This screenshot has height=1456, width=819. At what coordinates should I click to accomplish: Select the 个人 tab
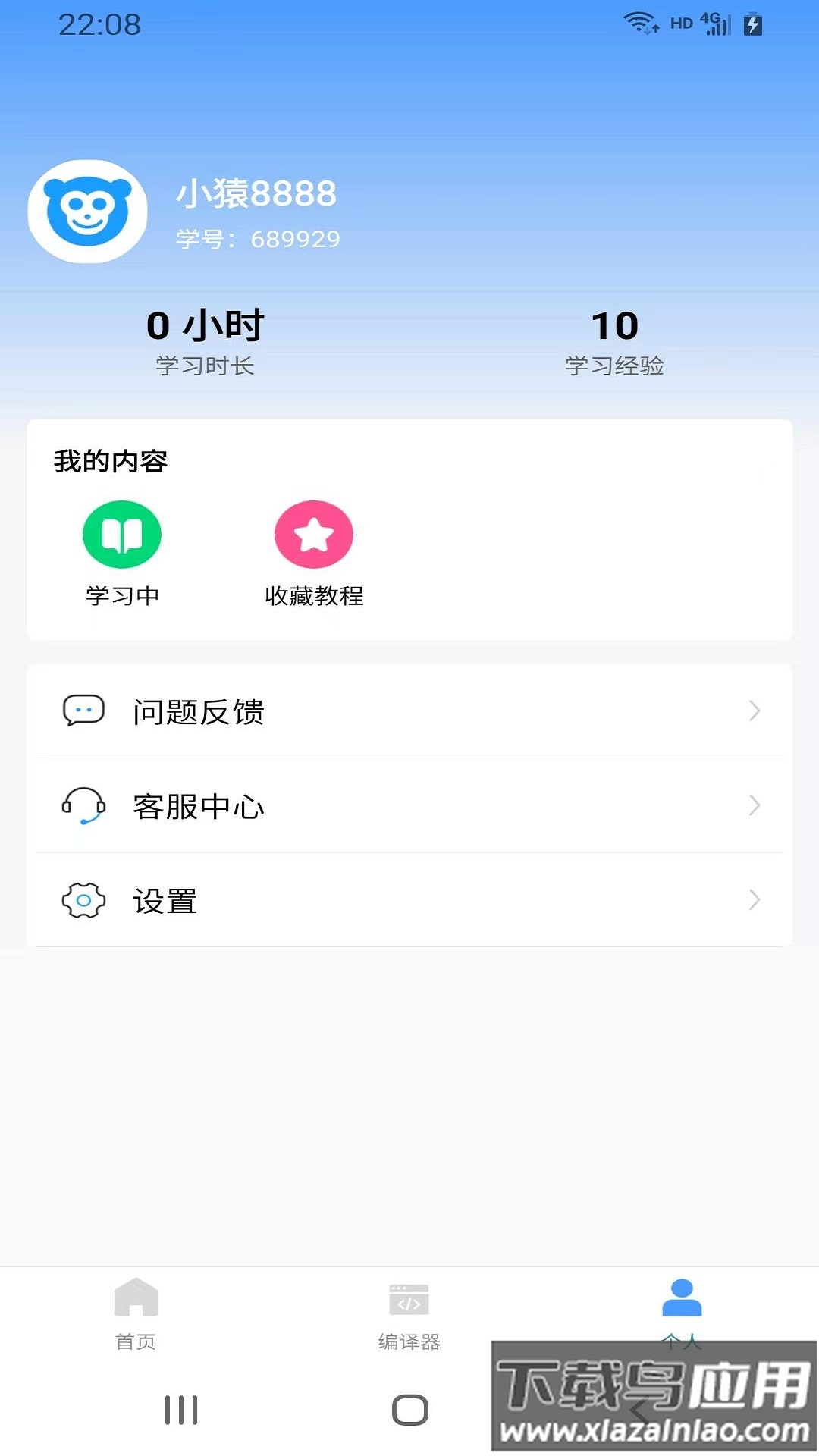click(x=681, y=1306)
